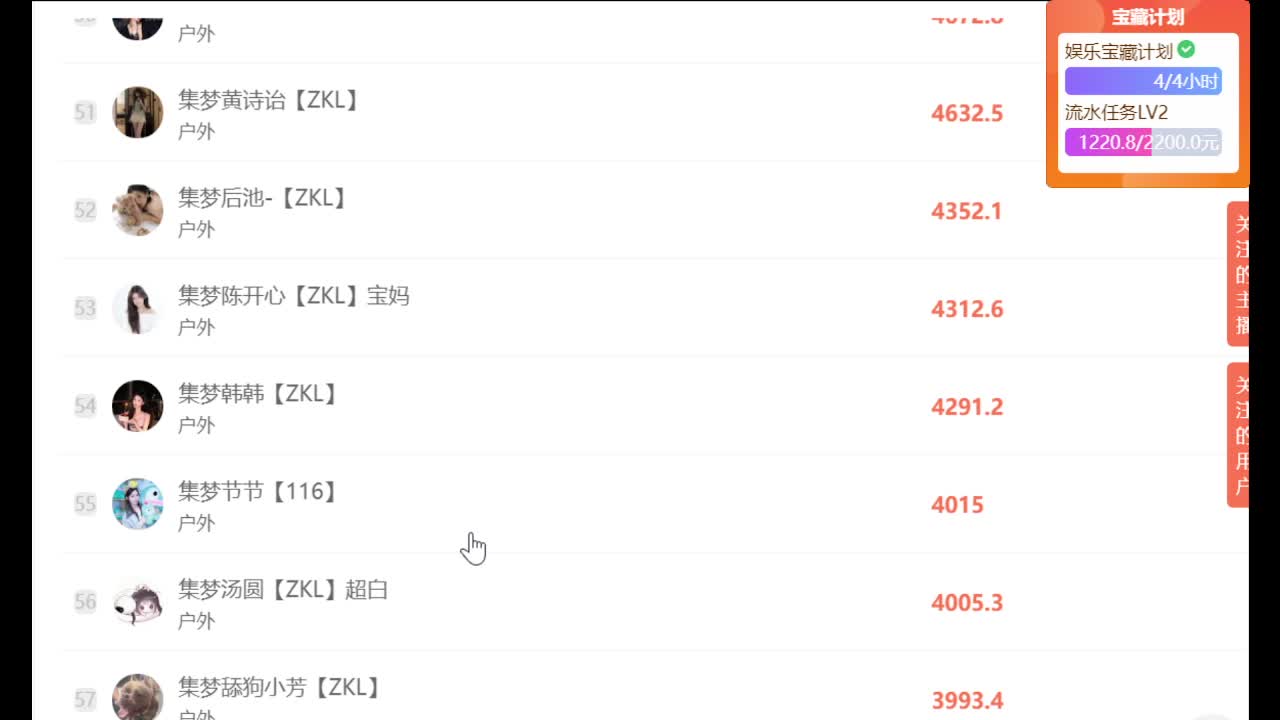Open the row for 集梦节节【116】

[x=257, y=493]
